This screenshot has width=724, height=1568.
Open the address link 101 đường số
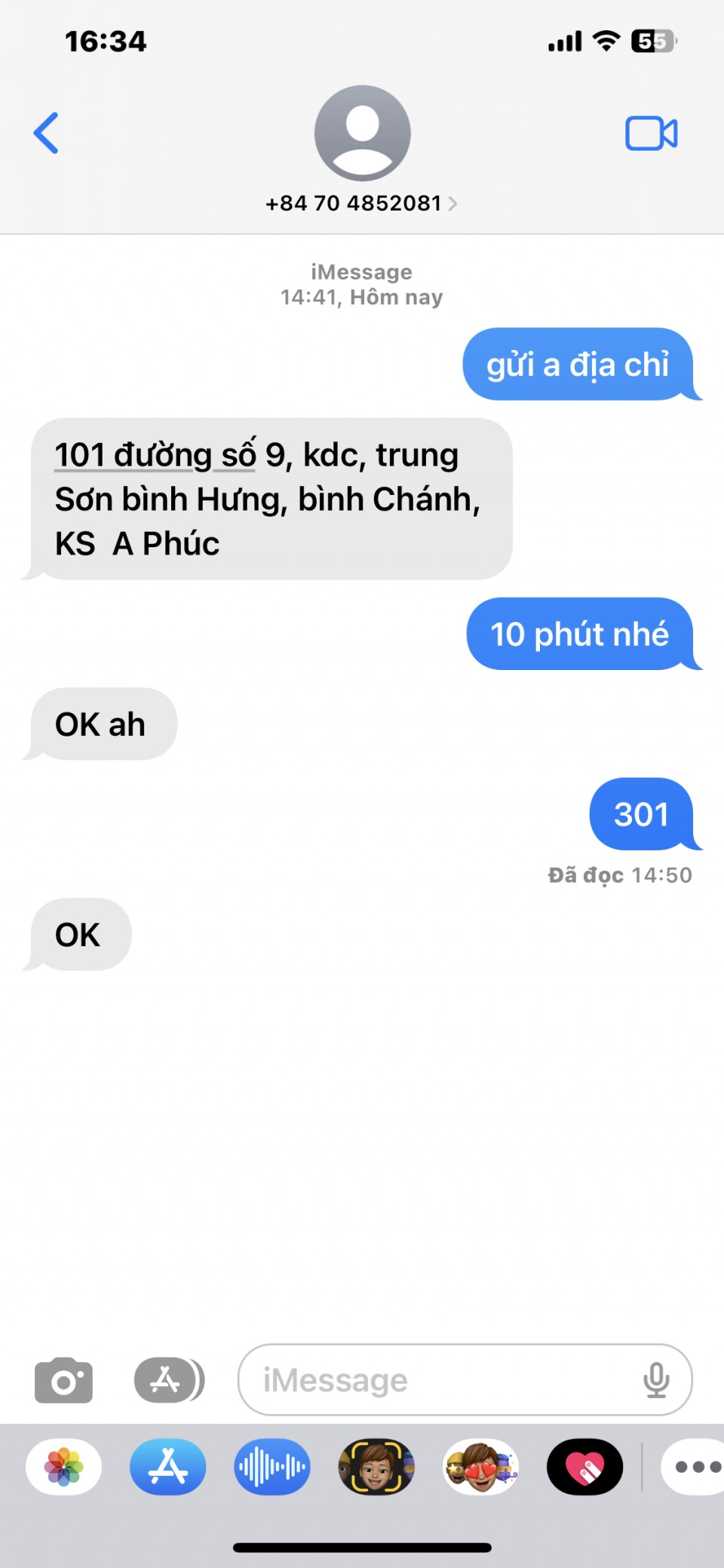(155, 456)
